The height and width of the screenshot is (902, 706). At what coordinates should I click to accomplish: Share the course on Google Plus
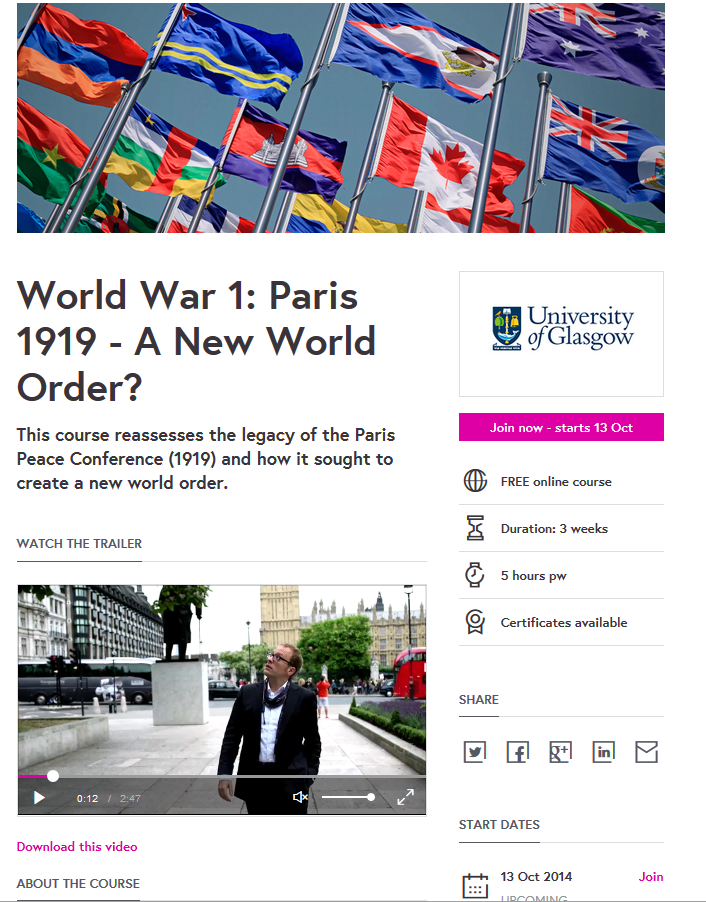tap(560, 752)
